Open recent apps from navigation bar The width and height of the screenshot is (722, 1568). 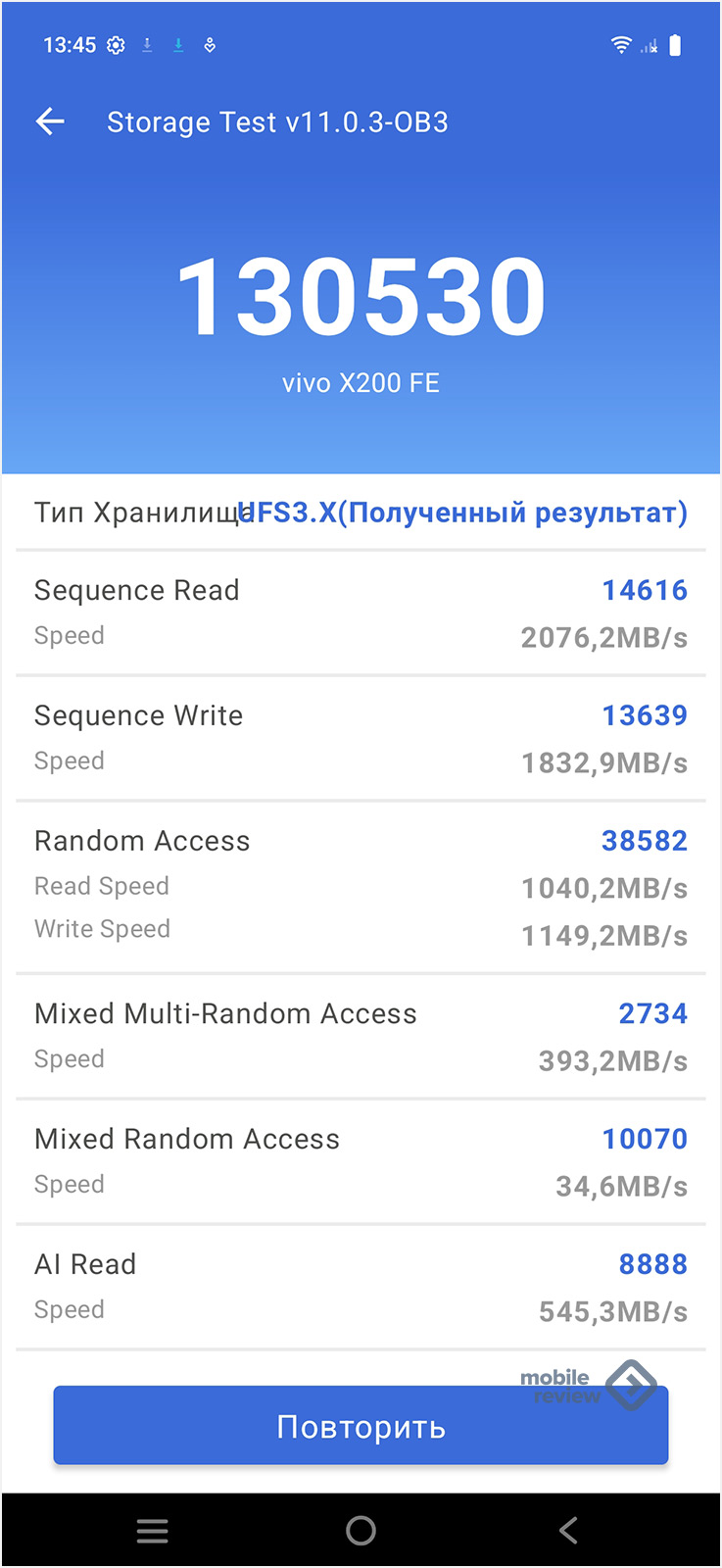pos(152,1530)
